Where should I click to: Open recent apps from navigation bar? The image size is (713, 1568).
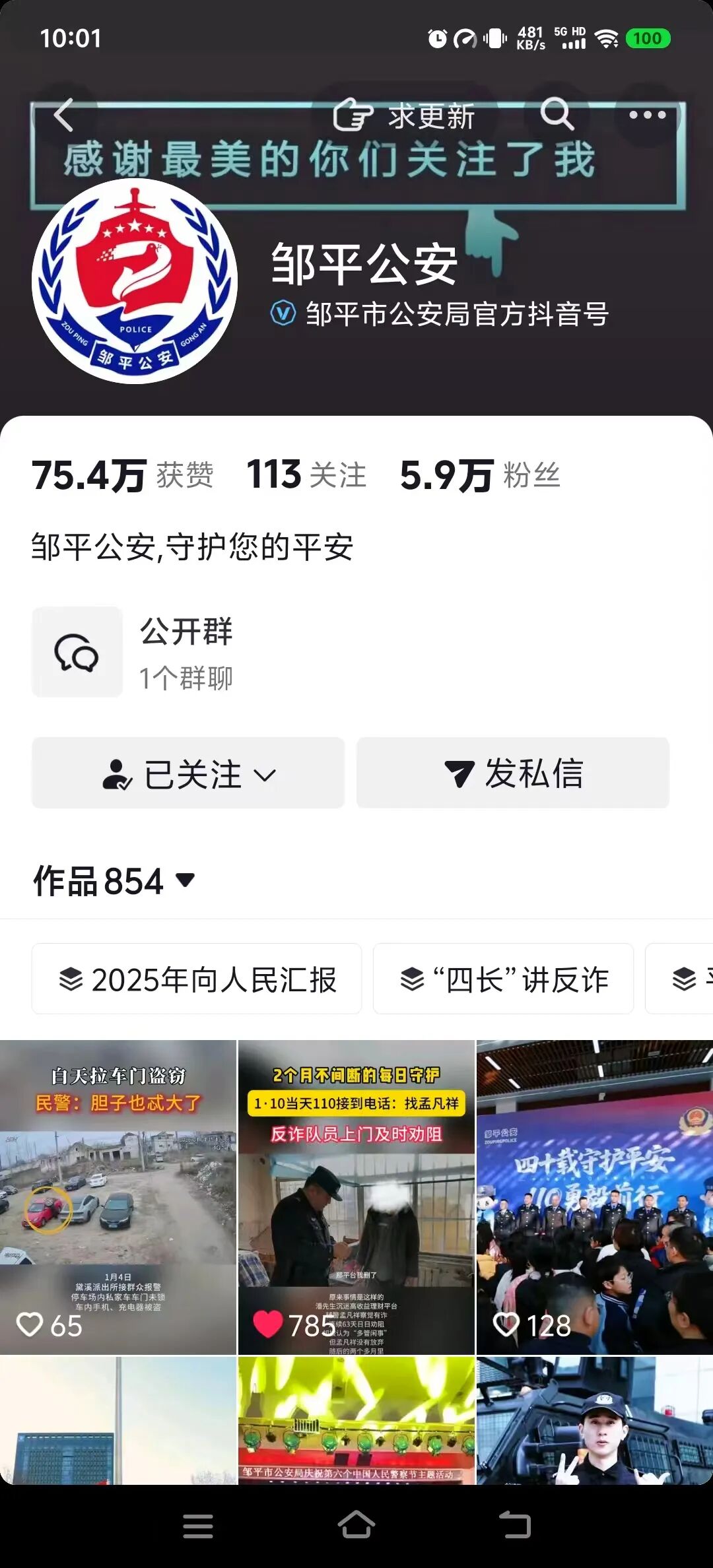click(198, 1526)
